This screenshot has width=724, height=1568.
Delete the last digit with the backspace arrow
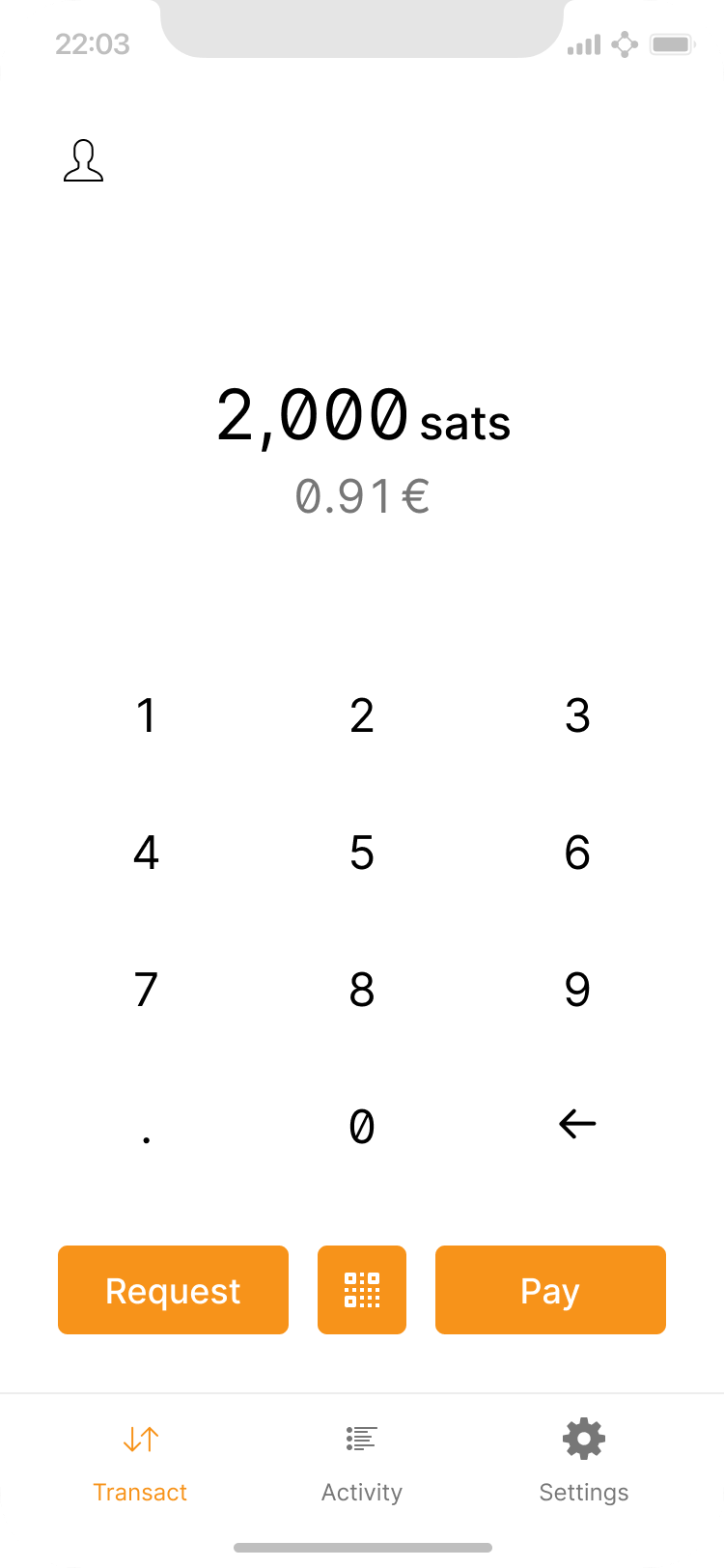[577, 1125]
